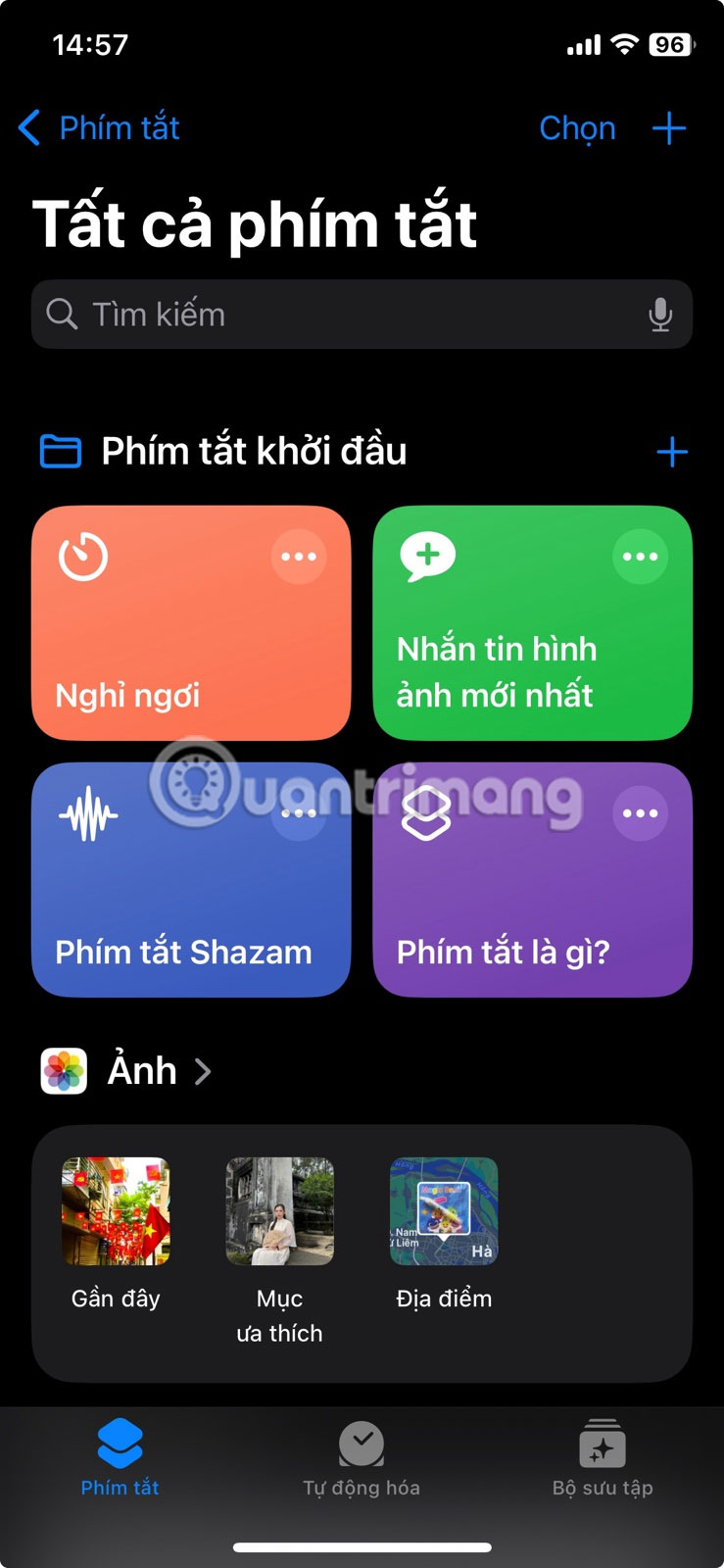The width and height of the screenshot is (724, 1568).
Task: Tap Chọn to select shortcuts
Action: 577,128
